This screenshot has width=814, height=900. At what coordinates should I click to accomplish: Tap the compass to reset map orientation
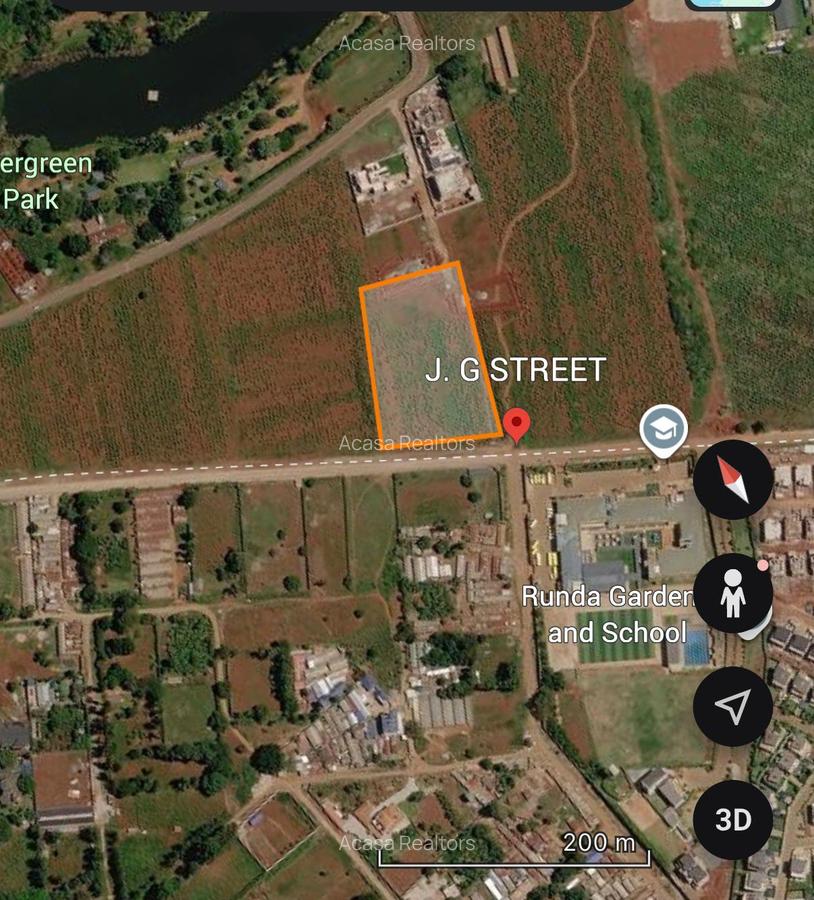(733, 480)
